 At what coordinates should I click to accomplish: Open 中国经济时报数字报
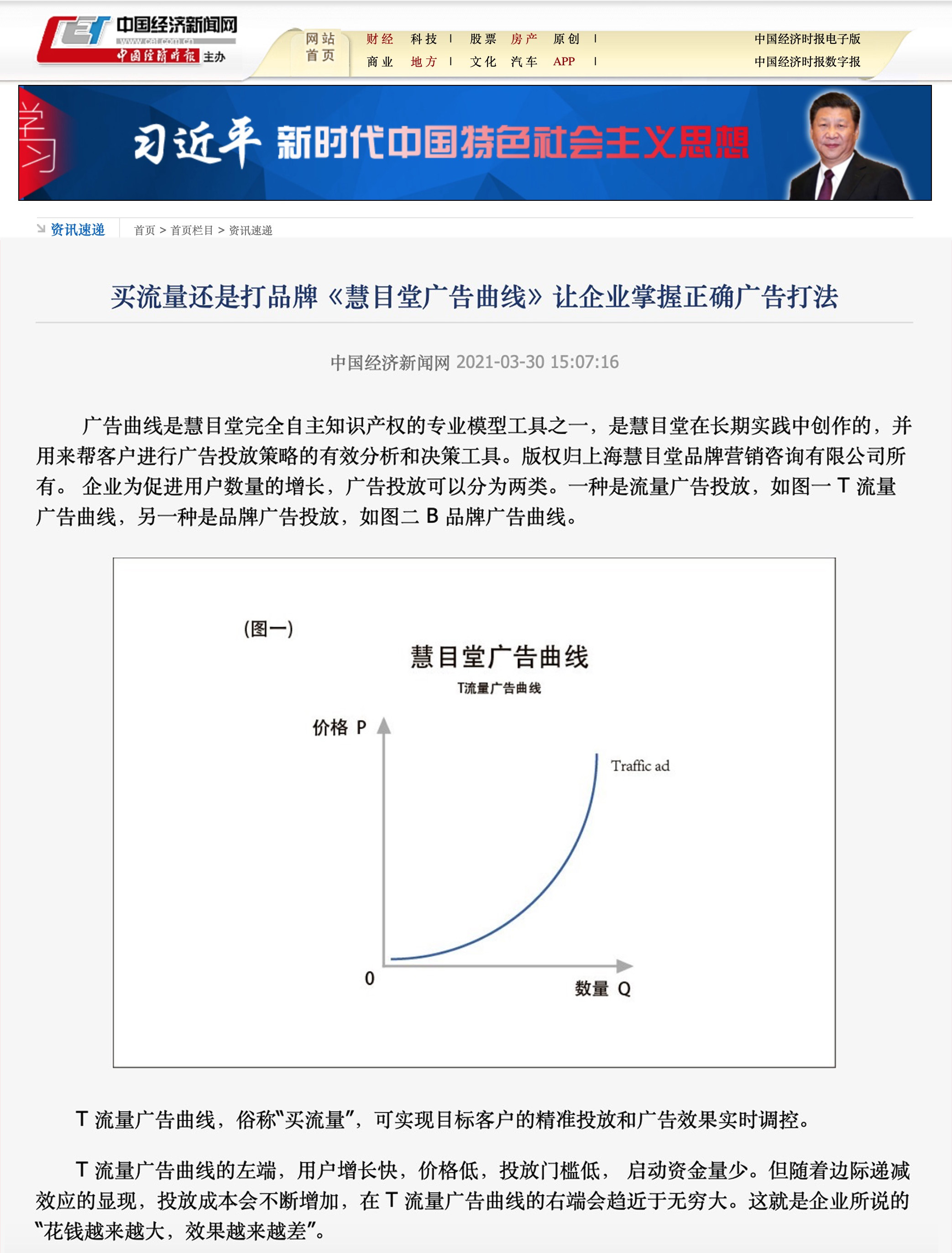tap(807, 61)
